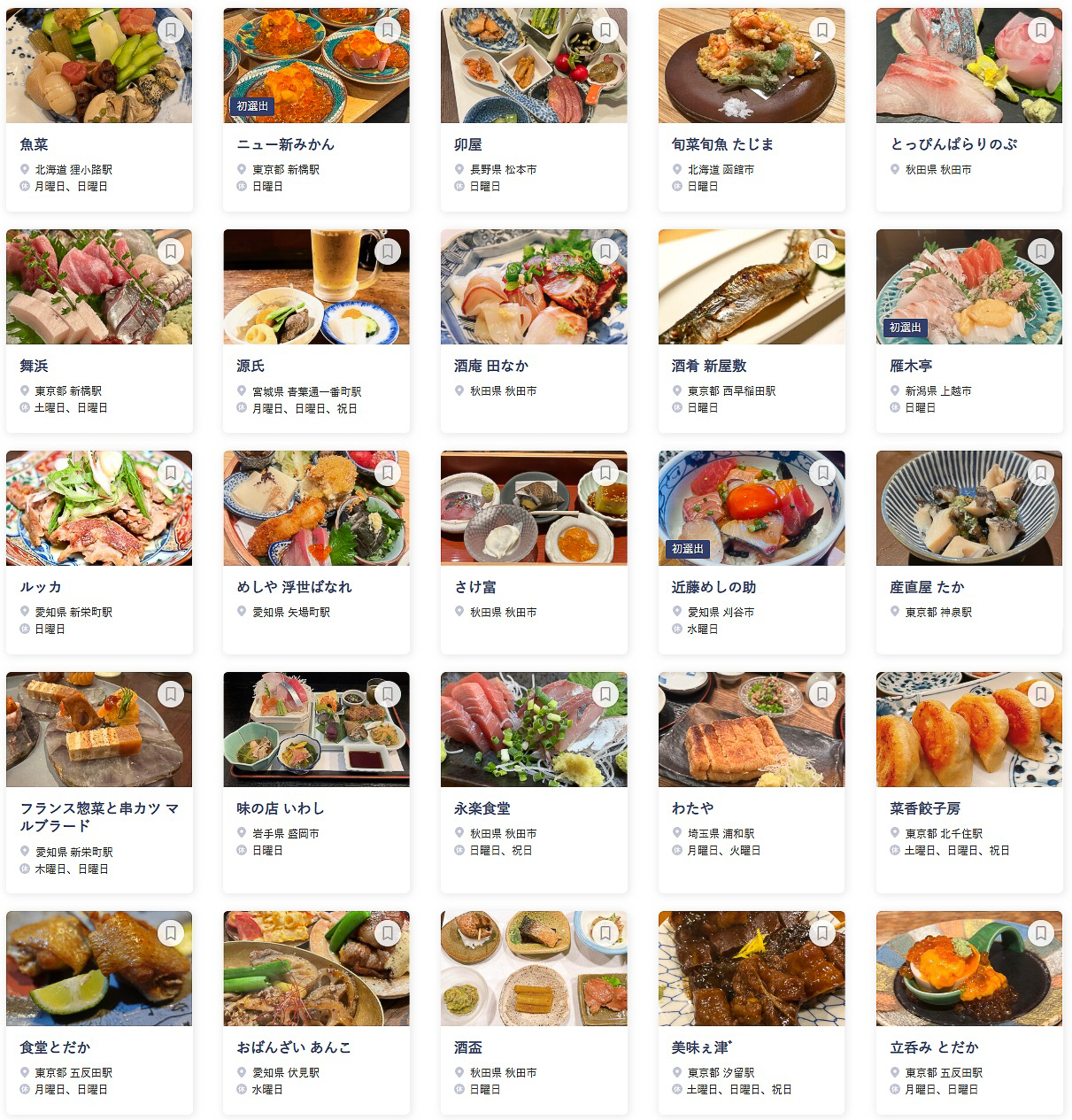
Task: View the gyoza photo of 菜香餃子房
Action: point(968,729)
